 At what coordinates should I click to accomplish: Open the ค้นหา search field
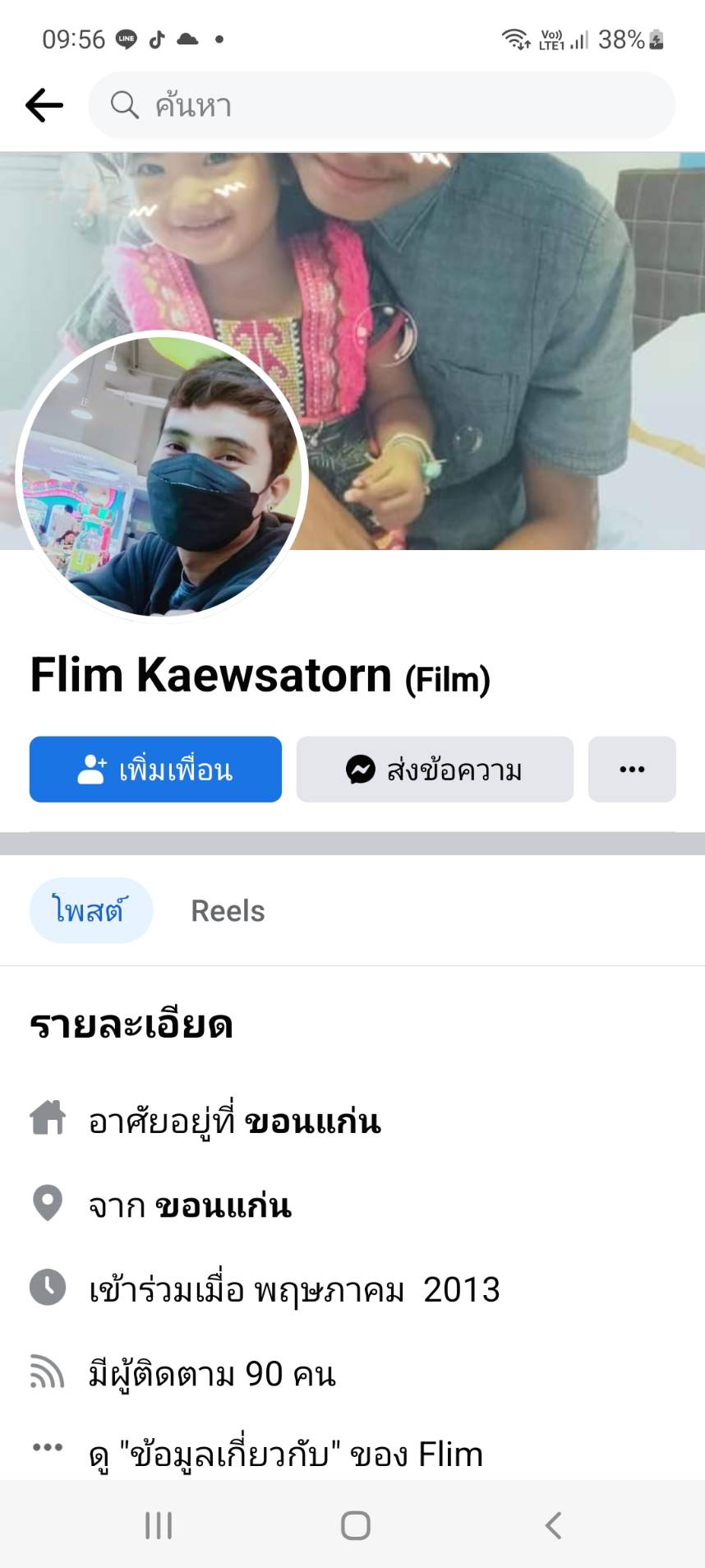[x=381, y=105]
